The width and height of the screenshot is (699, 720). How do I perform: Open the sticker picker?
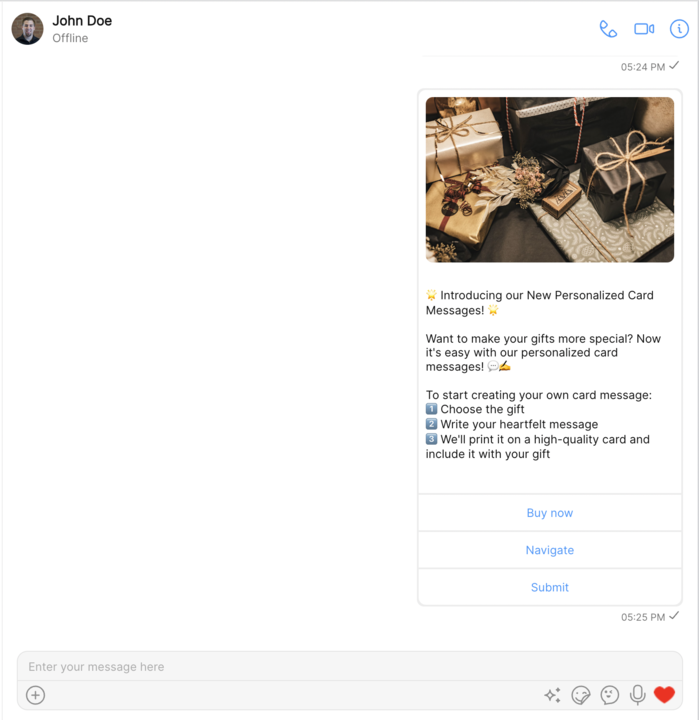tap(580, 695)
